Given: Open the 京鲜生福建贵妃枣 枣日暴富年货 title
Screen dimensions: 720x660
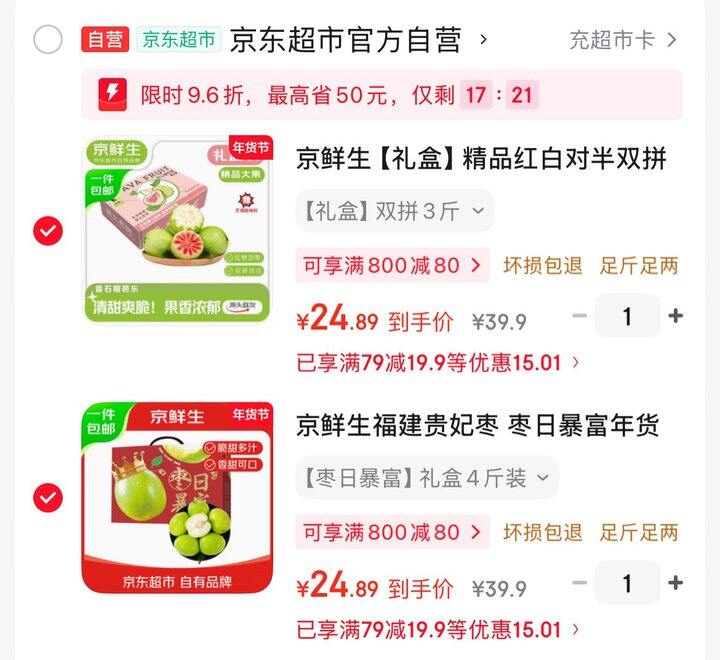Looking at the screenshot, I should 477,425.
